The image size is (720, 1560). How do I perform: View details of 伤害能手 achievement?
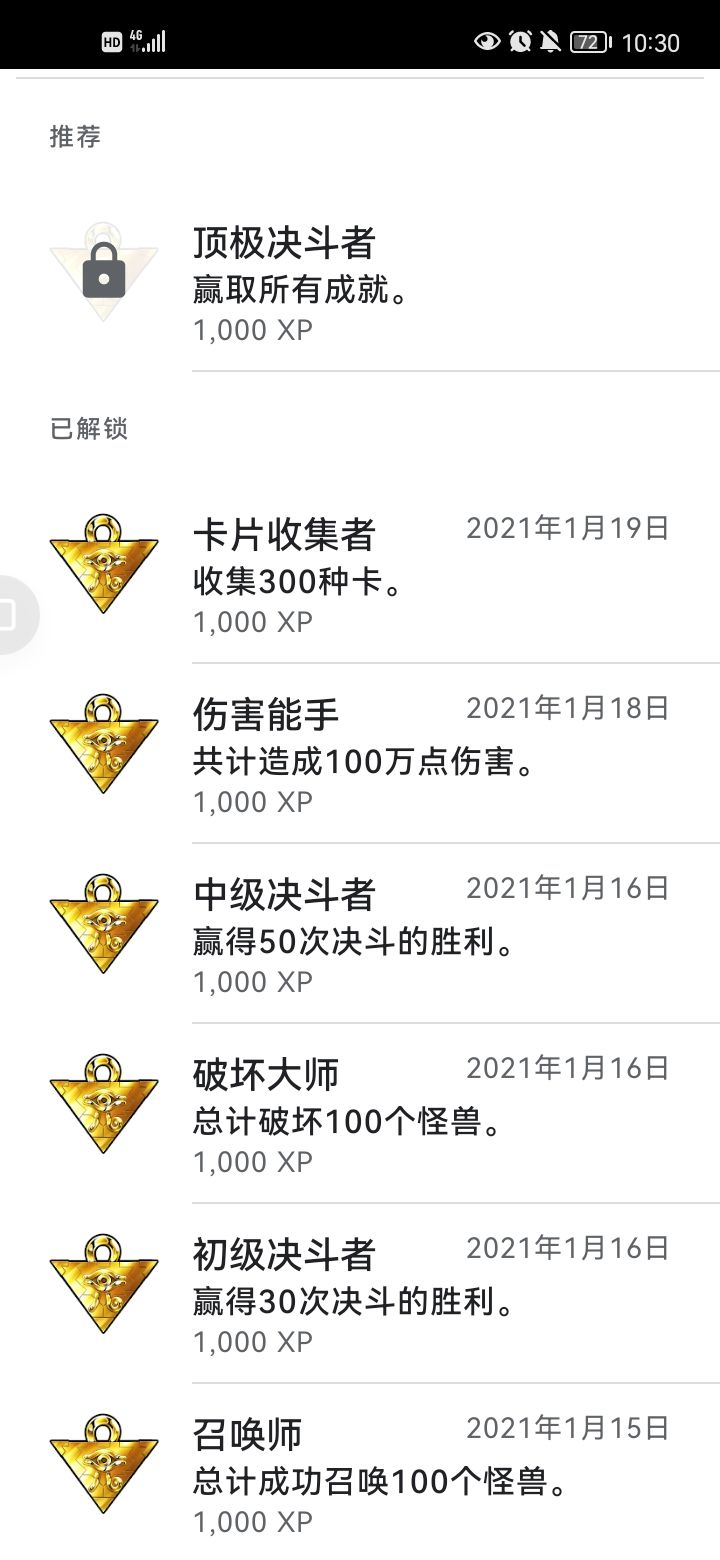360,753
